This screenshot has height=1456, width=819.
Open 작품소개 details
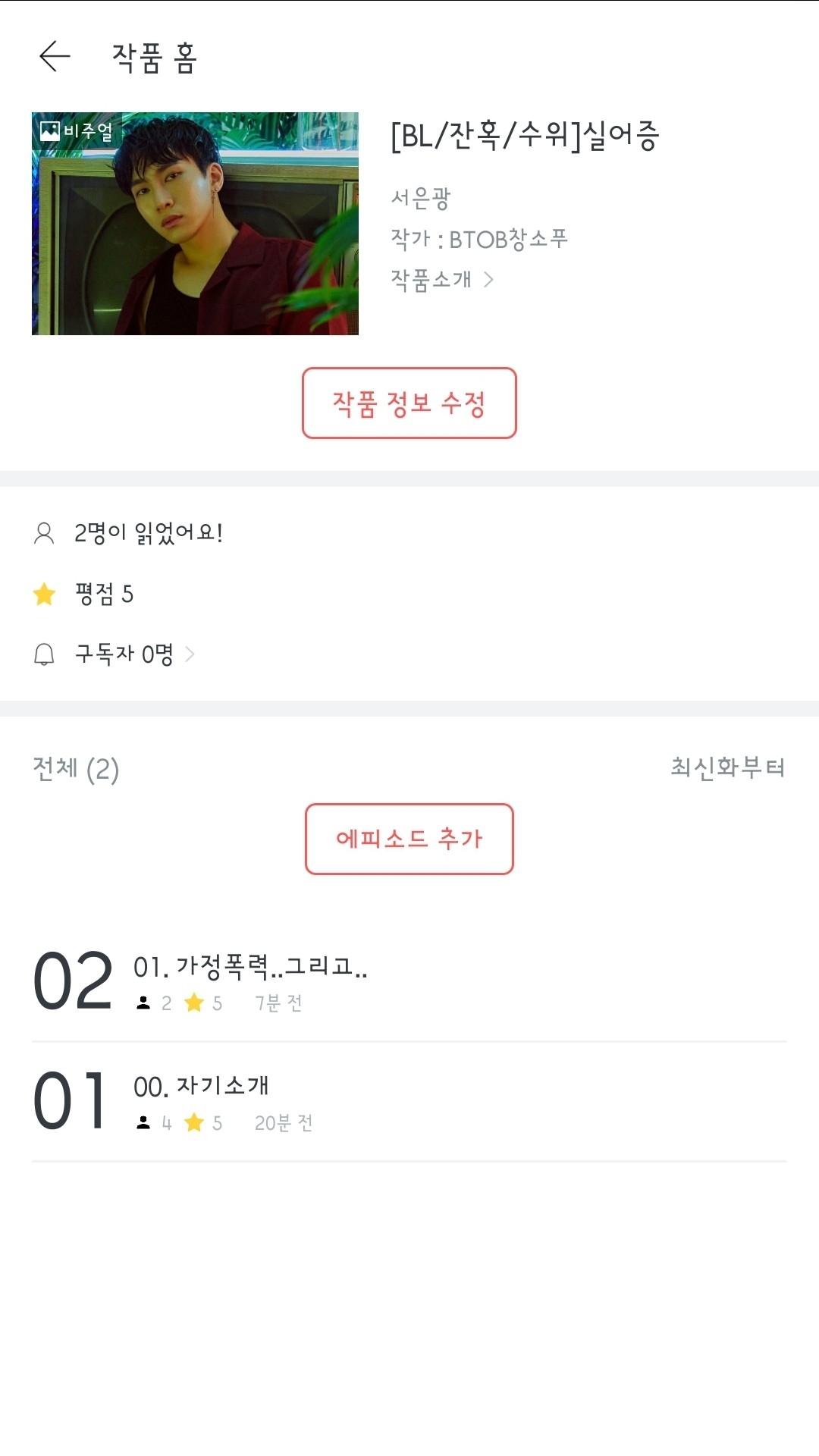pyautogui.click(x=441, y=280)
